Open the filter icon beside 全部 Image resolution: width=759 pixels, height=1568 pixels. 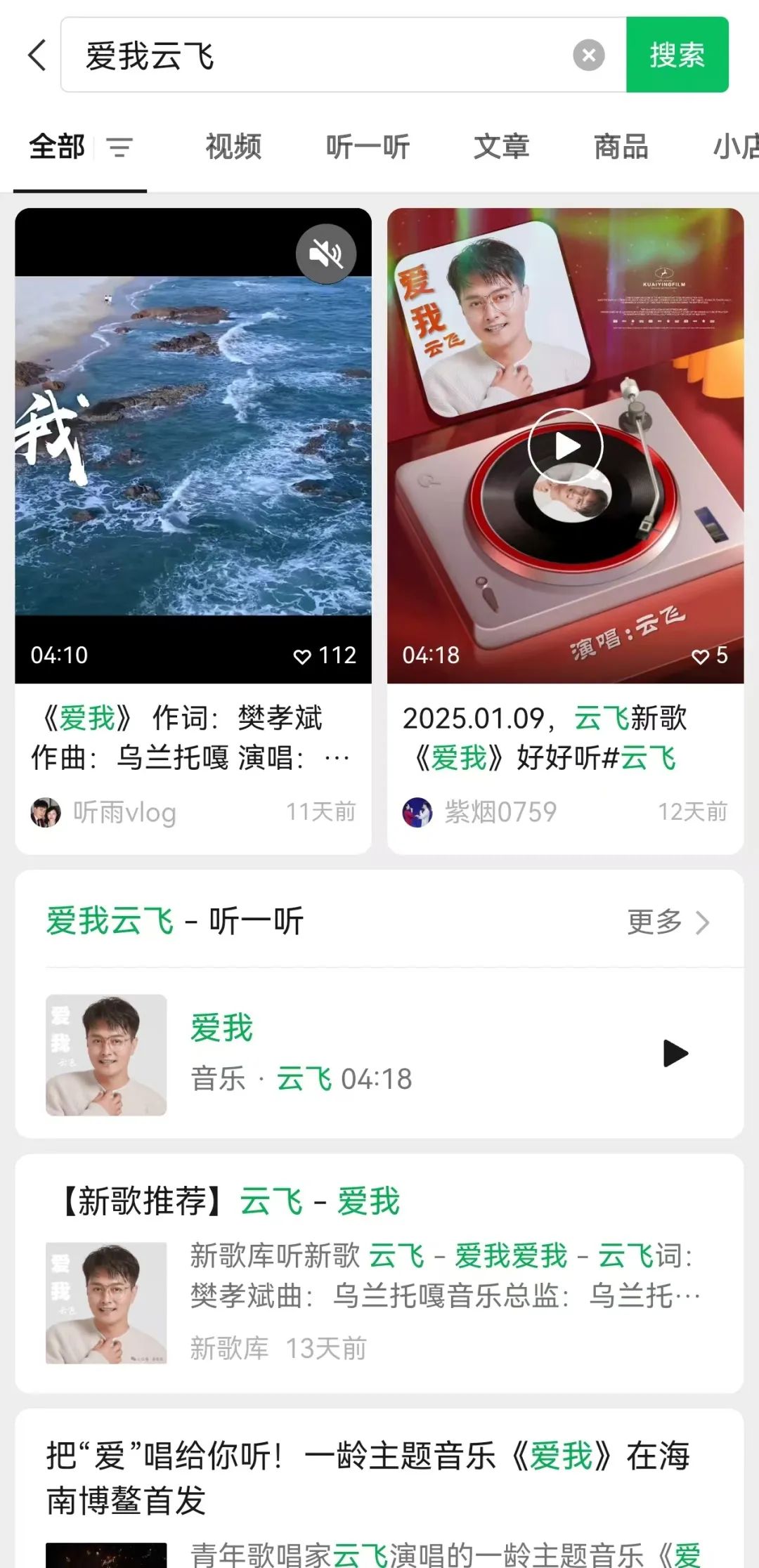(119, 148)
